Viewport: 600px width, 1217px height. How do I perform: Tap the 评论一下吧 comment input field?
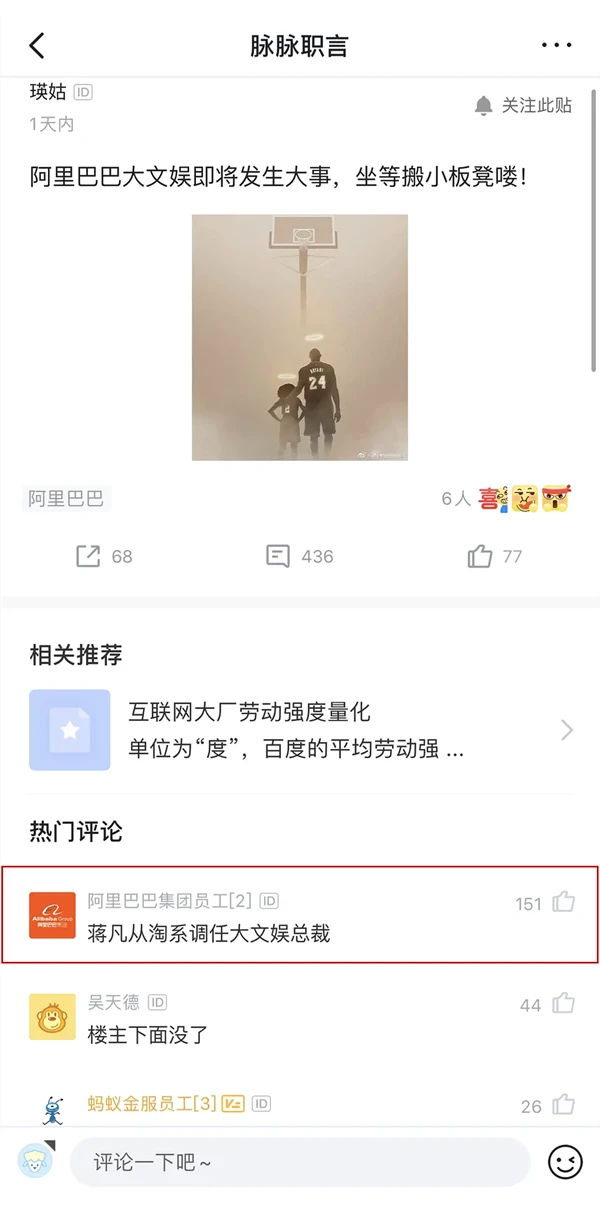point(298,1162)
